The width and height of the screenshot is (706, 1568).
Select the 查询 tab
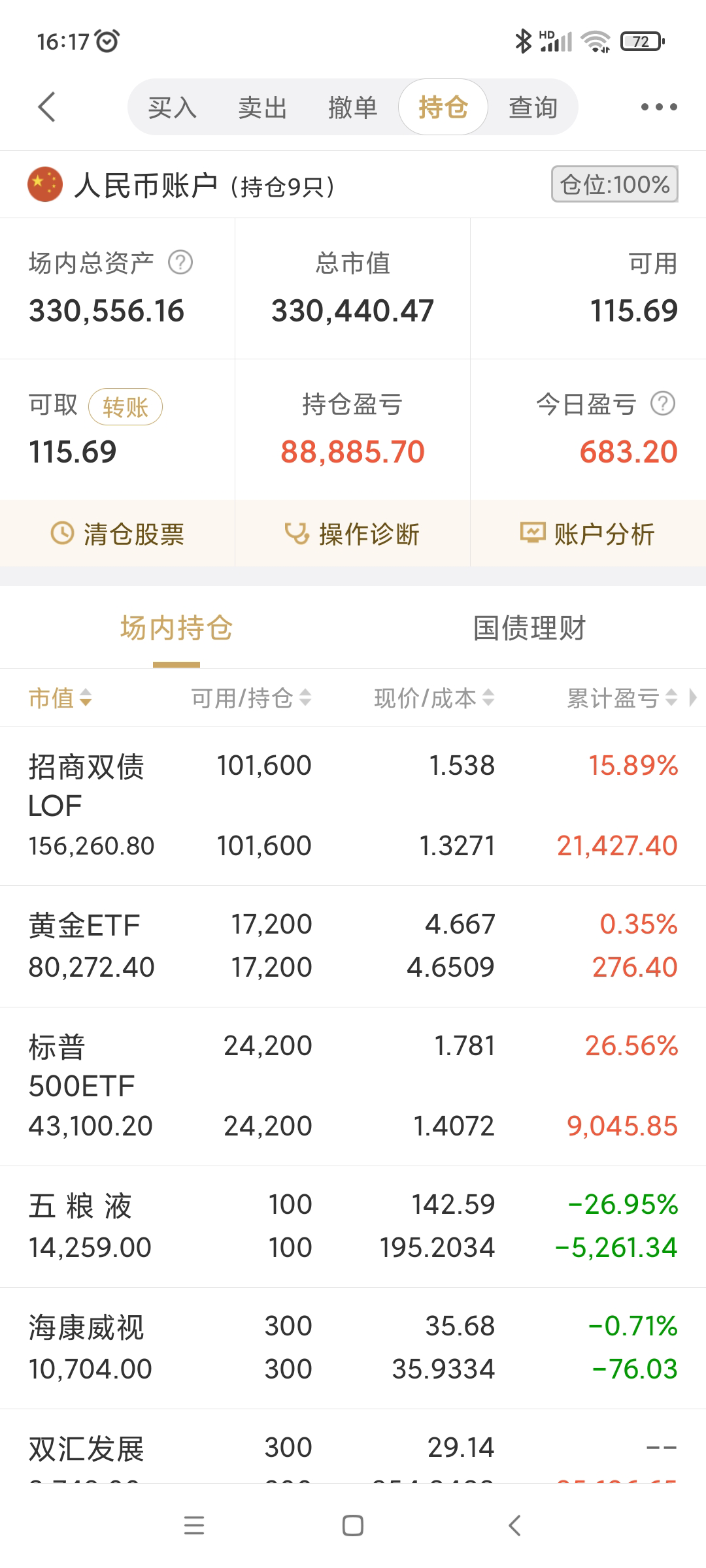533,107
